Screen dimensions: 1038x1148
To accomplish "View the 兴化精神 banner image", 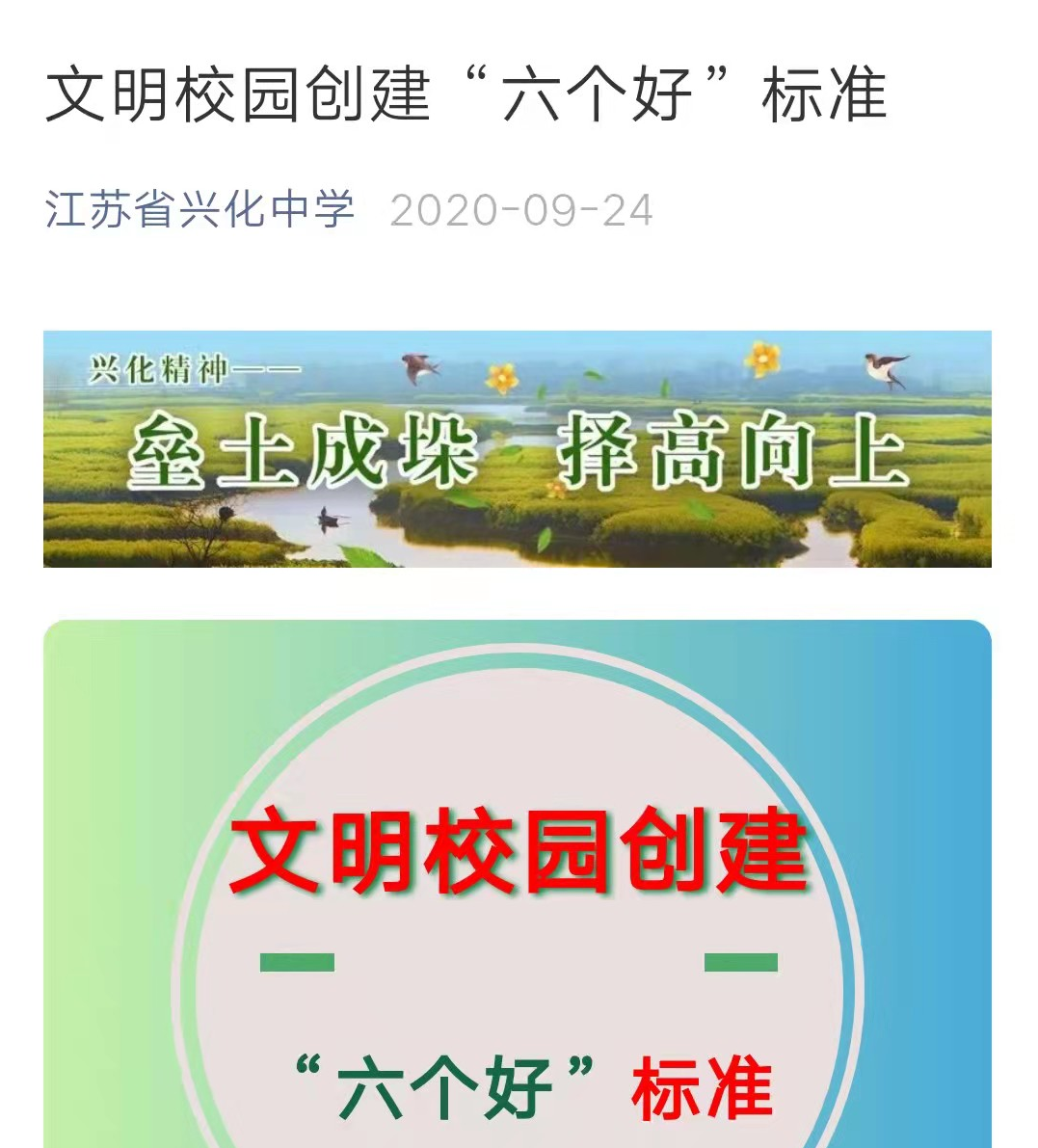I will click(517, 449).
